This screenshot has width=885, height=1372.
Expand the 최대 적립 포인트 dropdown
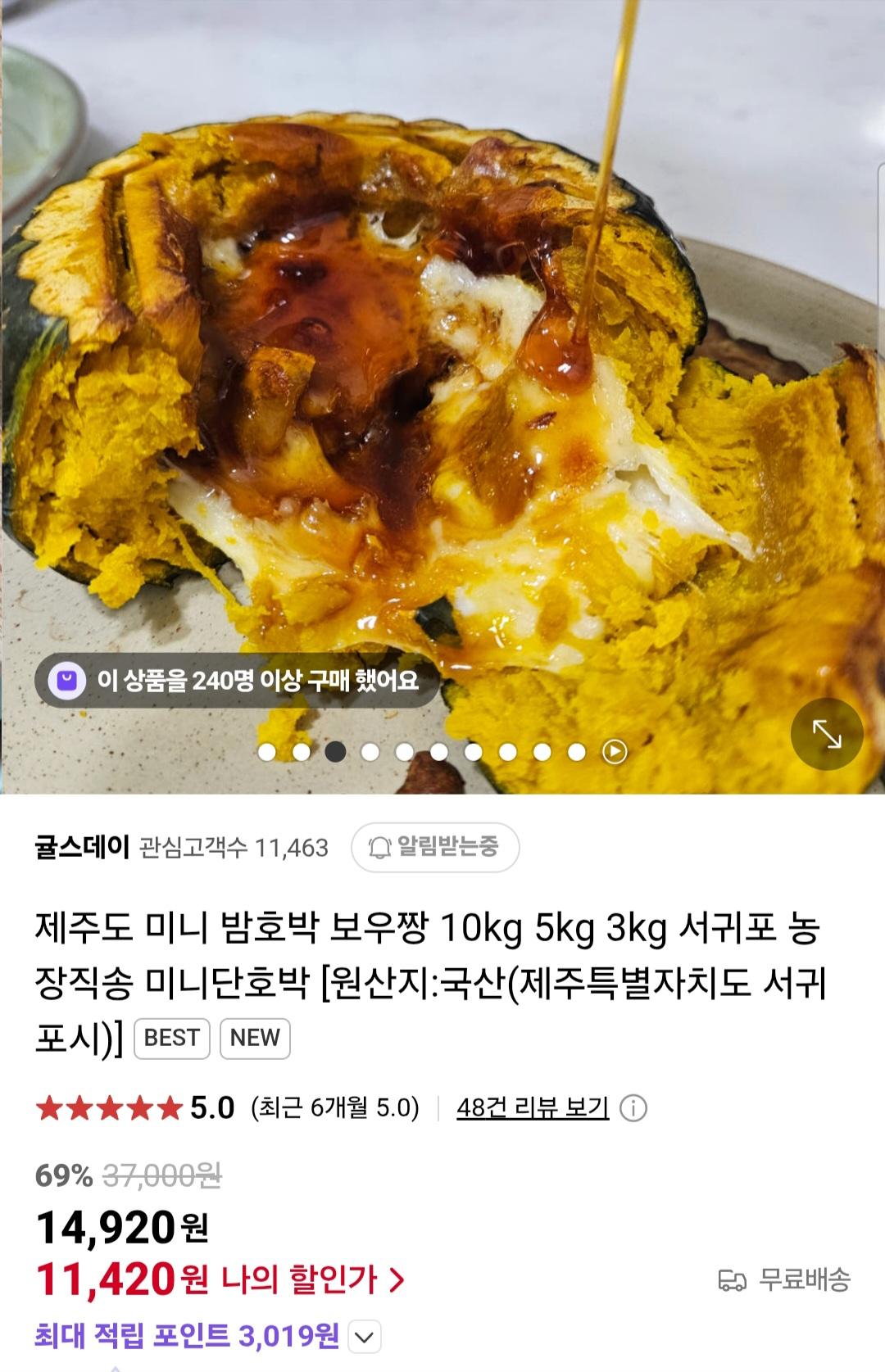(365, 1338)
